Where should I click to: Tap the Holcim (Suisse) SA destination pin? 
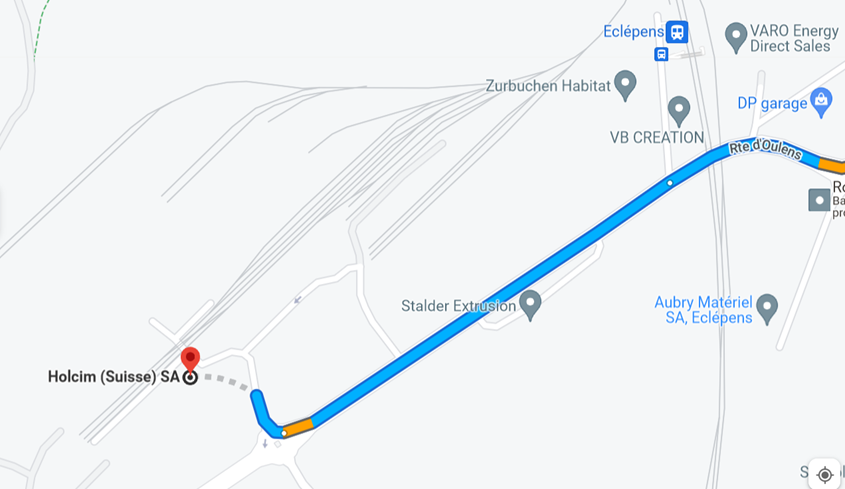(x=190, y=360)
